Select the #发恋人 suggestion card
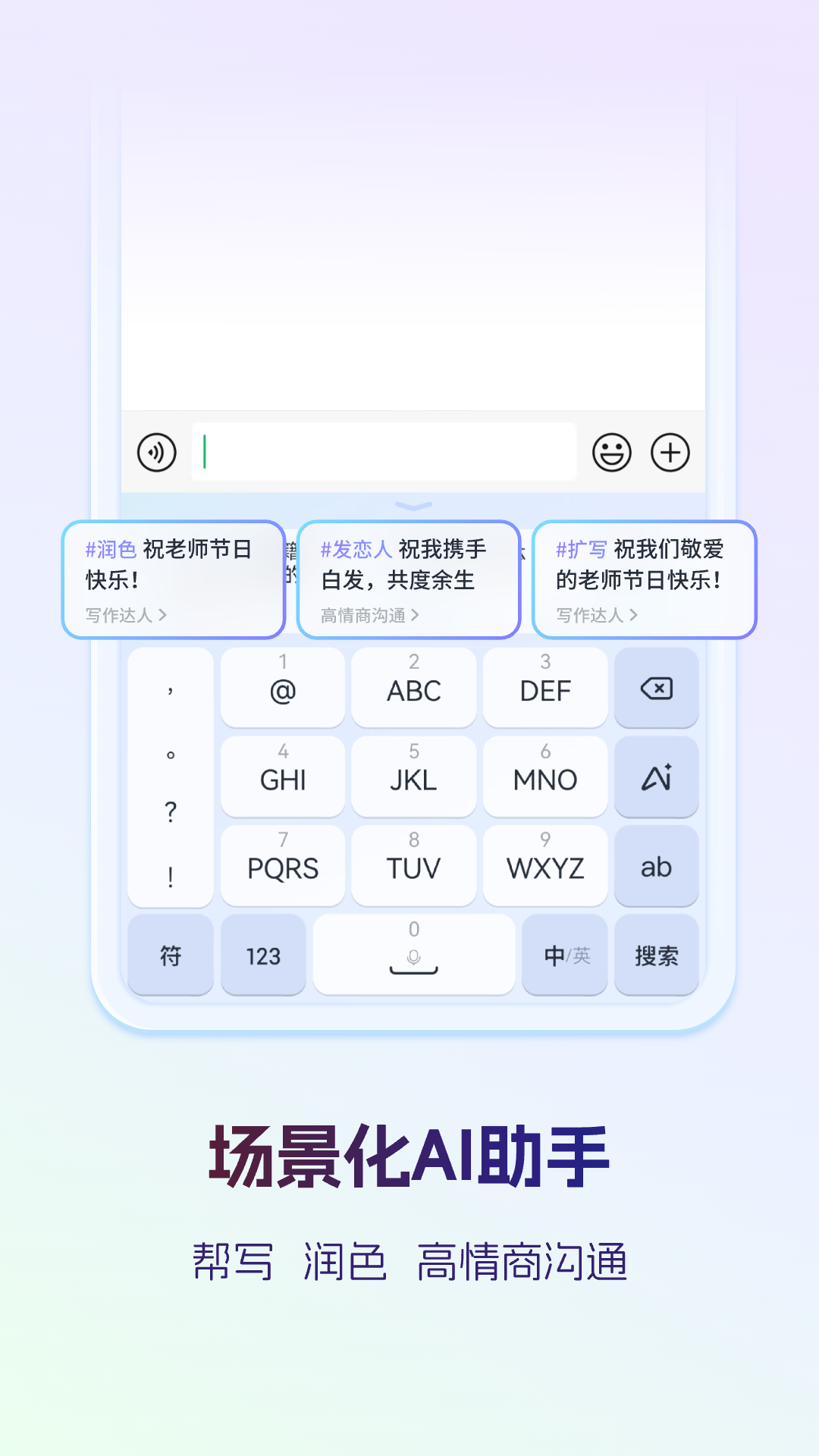The image size is (819, 1456). (409, 565)
